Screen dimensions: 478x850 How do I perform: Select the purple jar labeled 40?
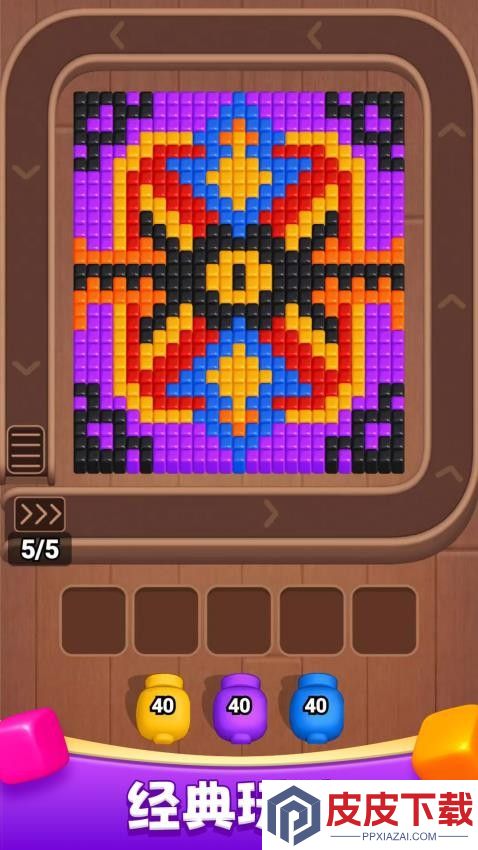239,708
